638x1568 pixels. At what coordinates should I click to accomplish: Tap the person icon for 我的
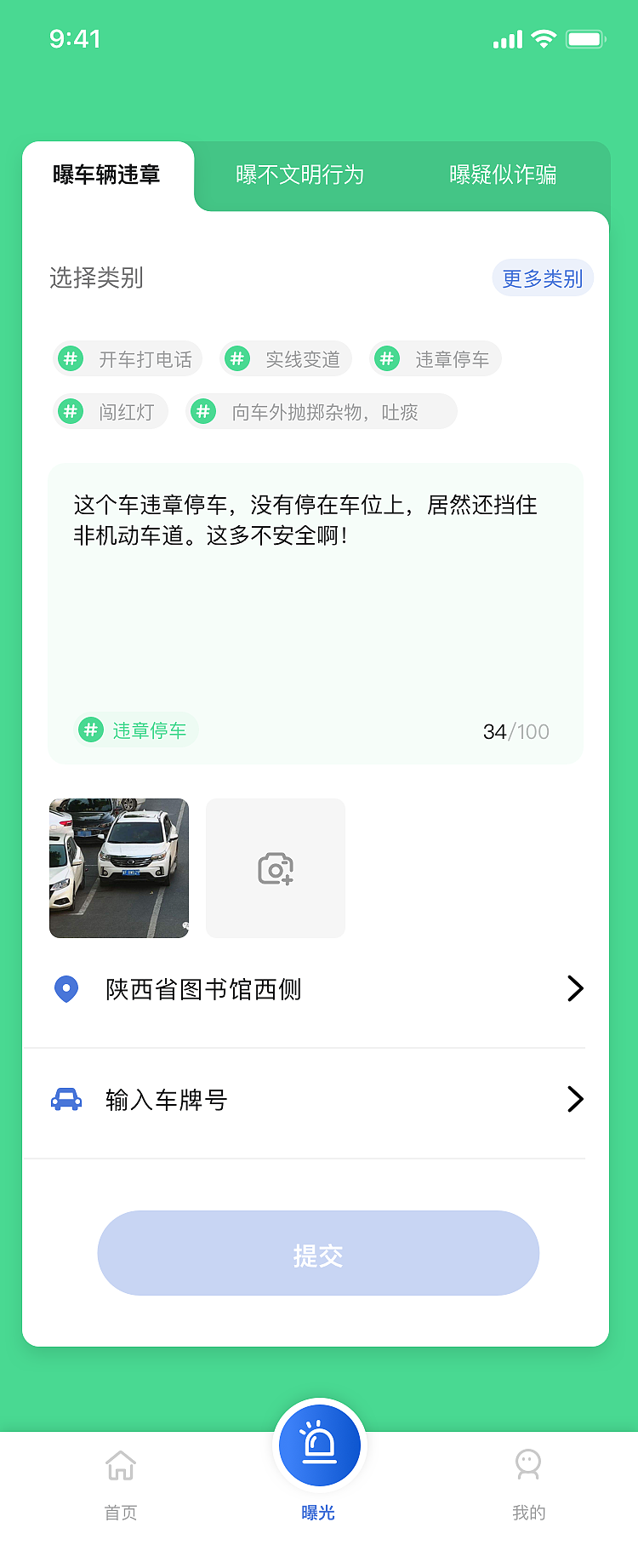coord(527,1467)
